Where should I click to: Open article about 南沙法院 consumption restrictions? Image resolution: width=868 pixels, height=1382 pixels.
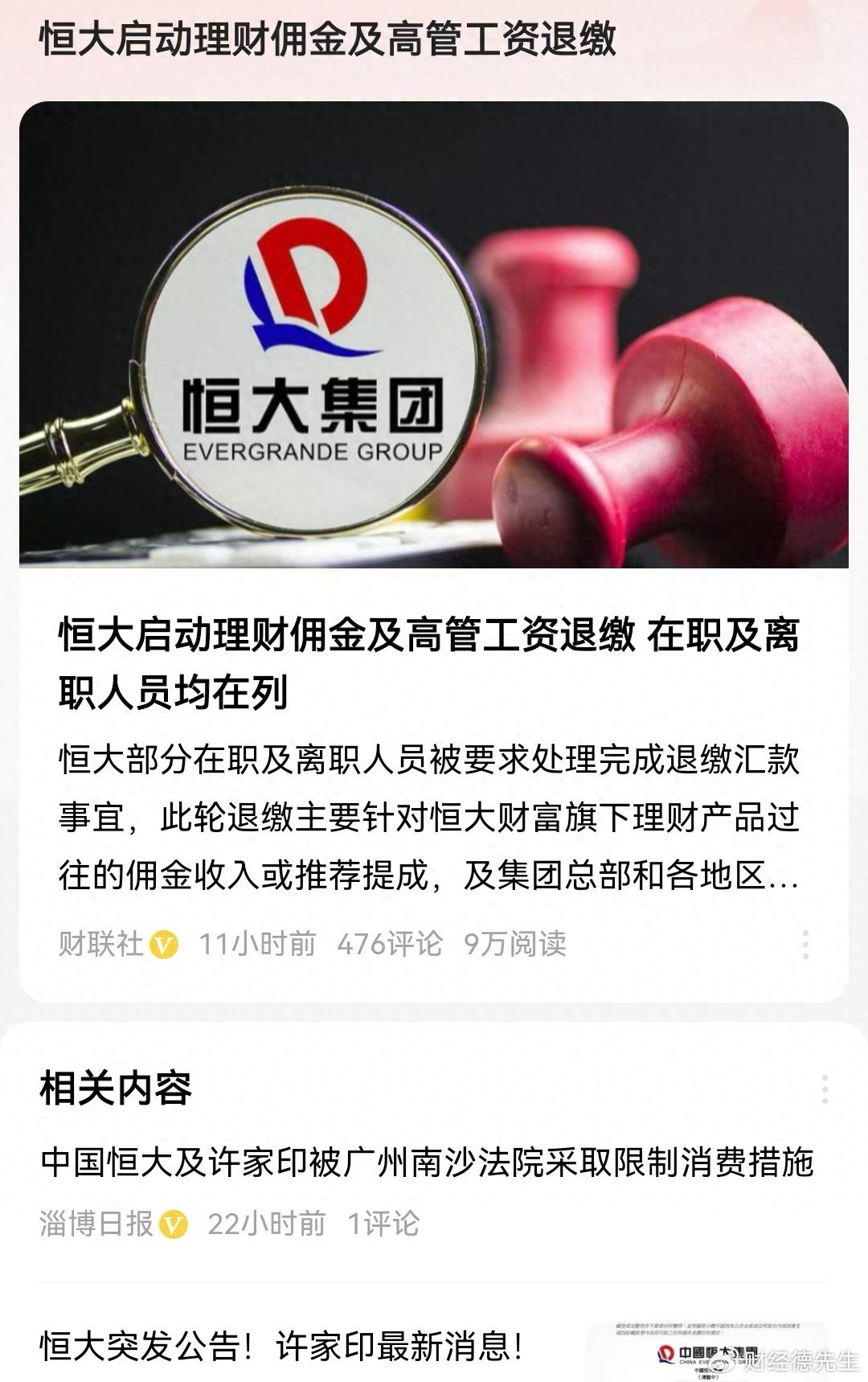427,1163
